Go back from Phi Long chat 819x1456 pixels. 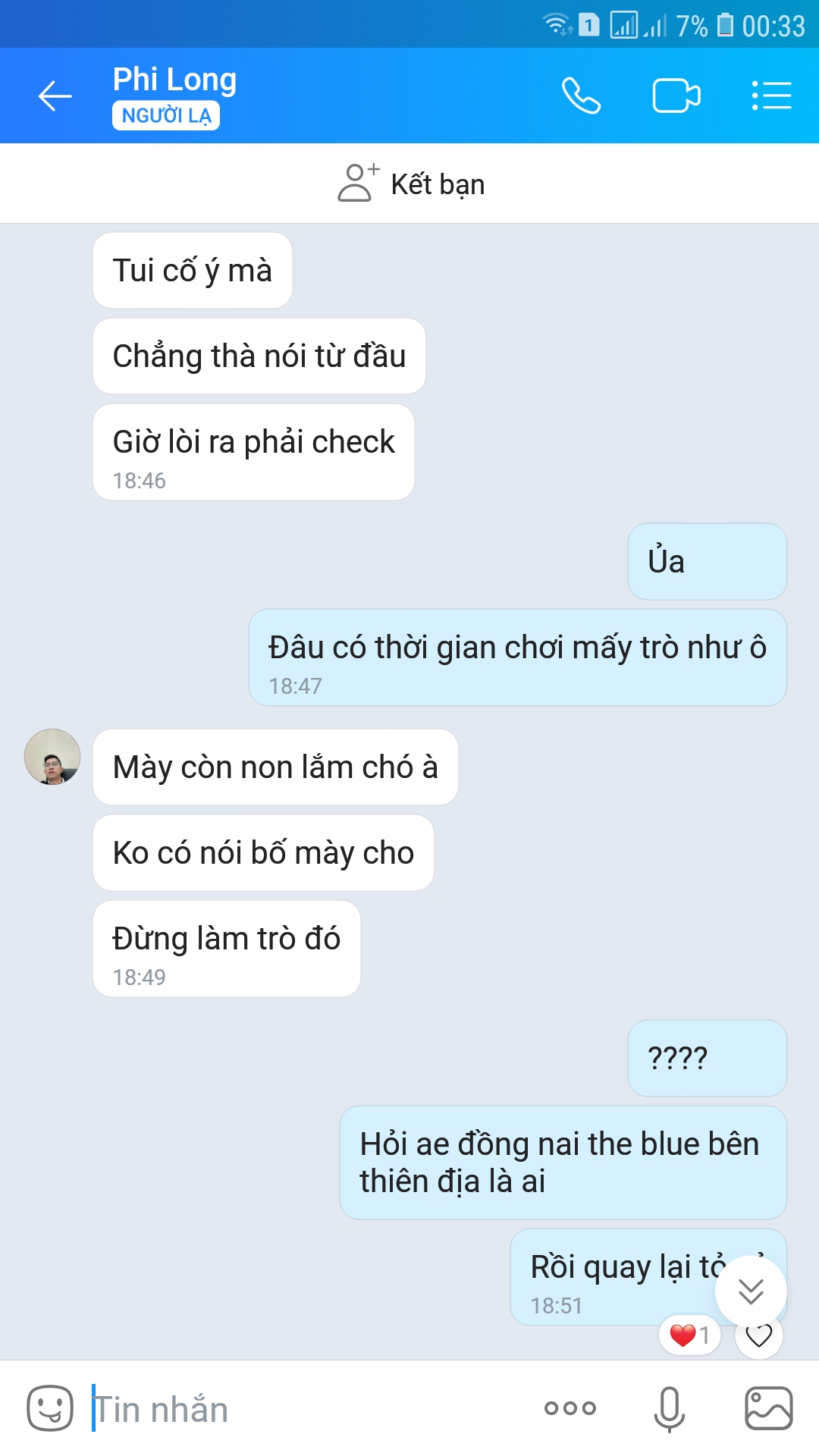click(55, 96)
